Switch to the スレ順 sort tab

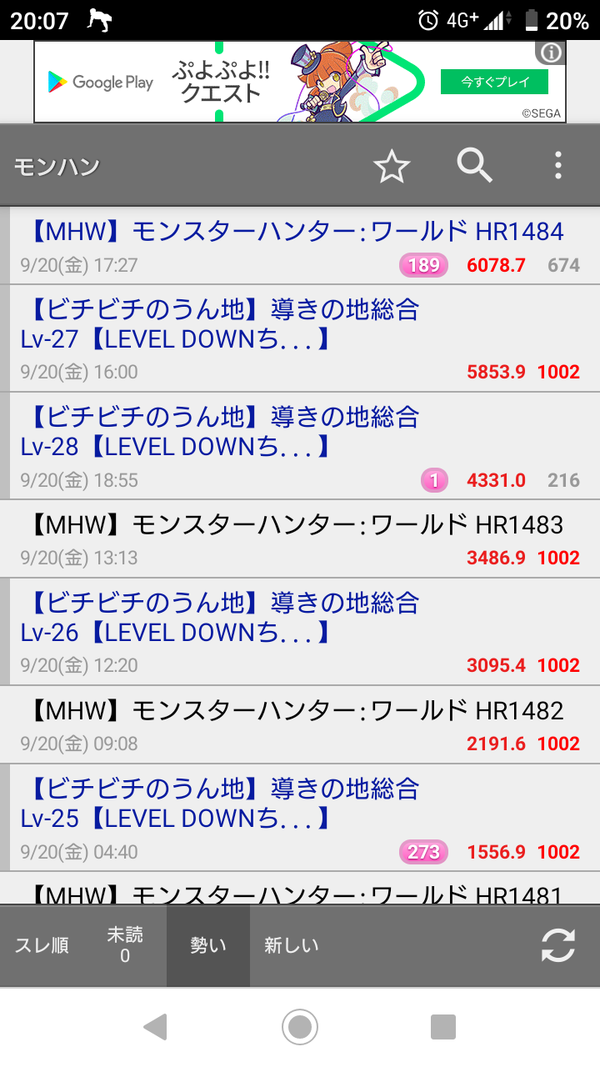pyautogui.click(x=41, y=946)
